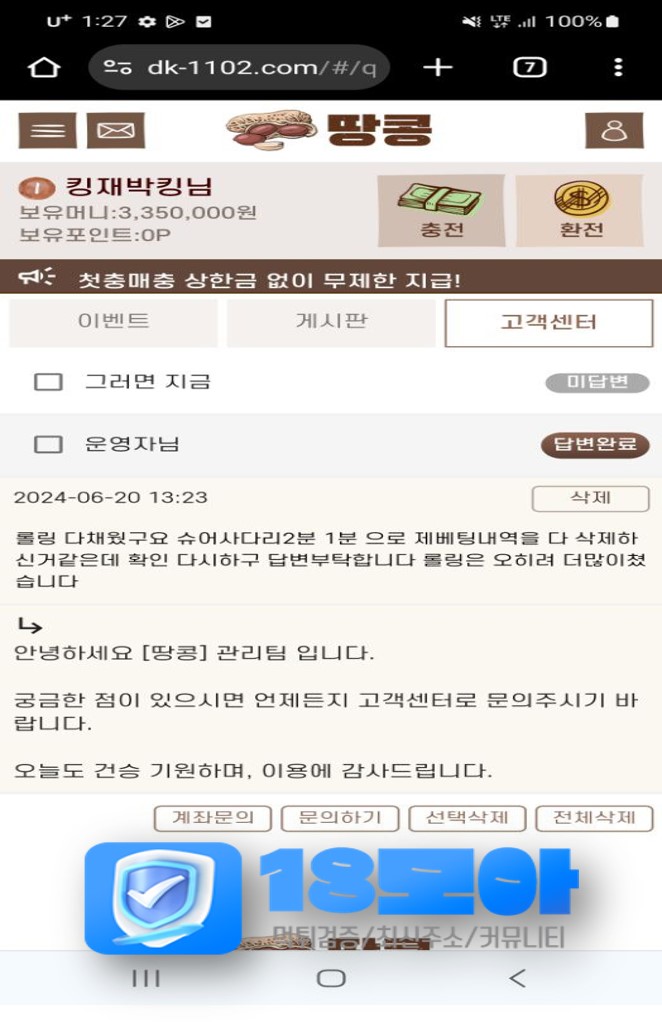662x1022 pixels.
Task: Open the browser overflow menu
Action: point(618,68)
